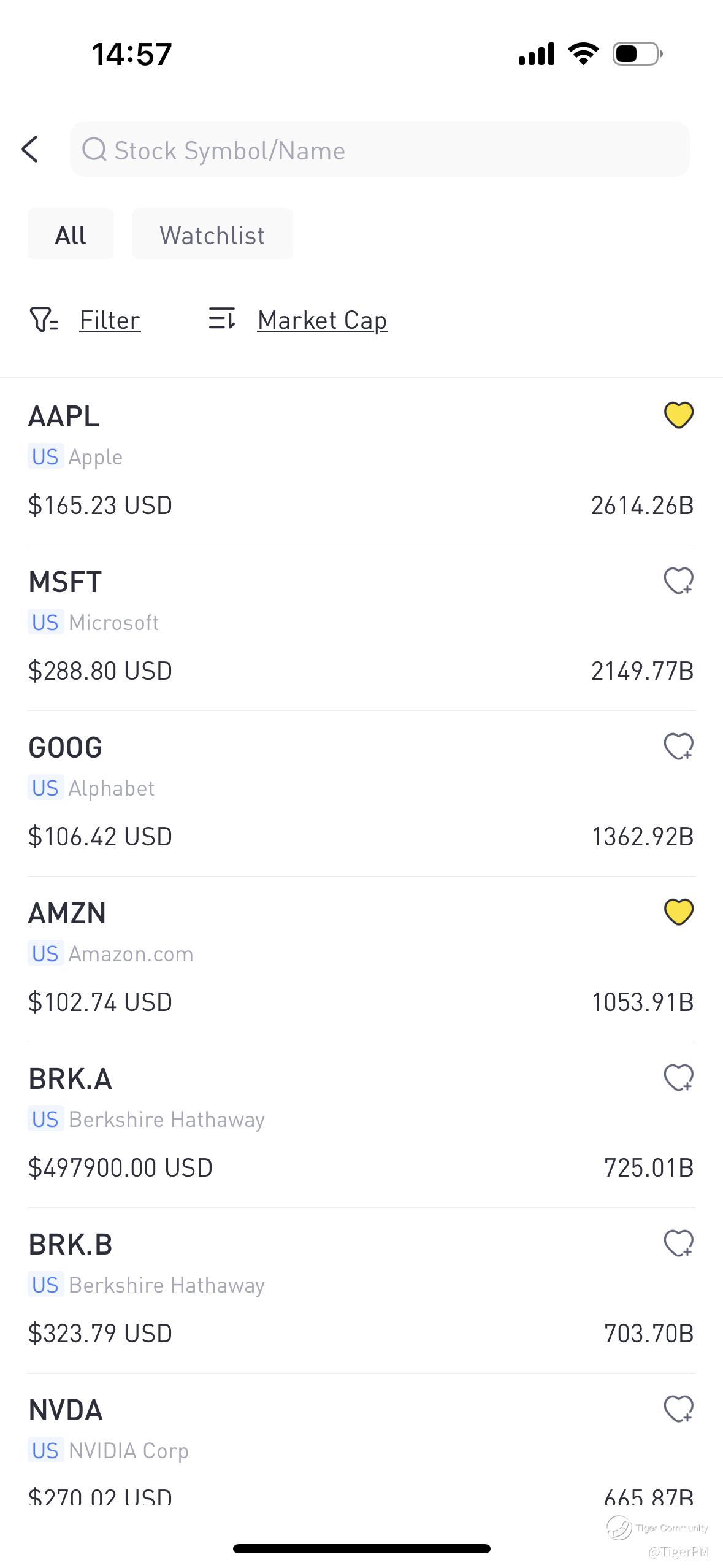
Task: View Microsoft stock details
Action: [307, 627]
